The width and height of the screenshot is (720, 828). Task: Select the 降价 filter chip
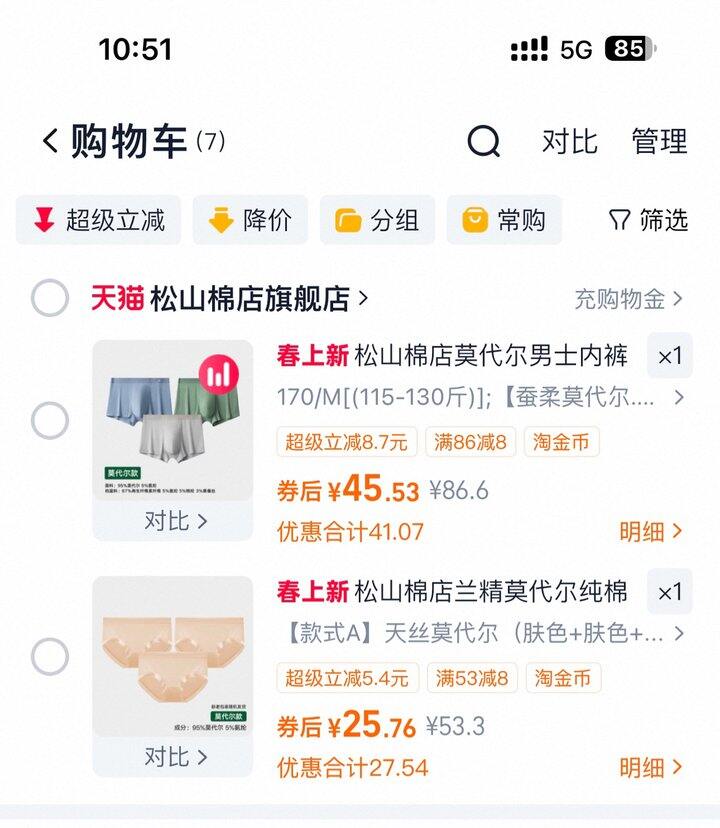(x=250, y=220)
